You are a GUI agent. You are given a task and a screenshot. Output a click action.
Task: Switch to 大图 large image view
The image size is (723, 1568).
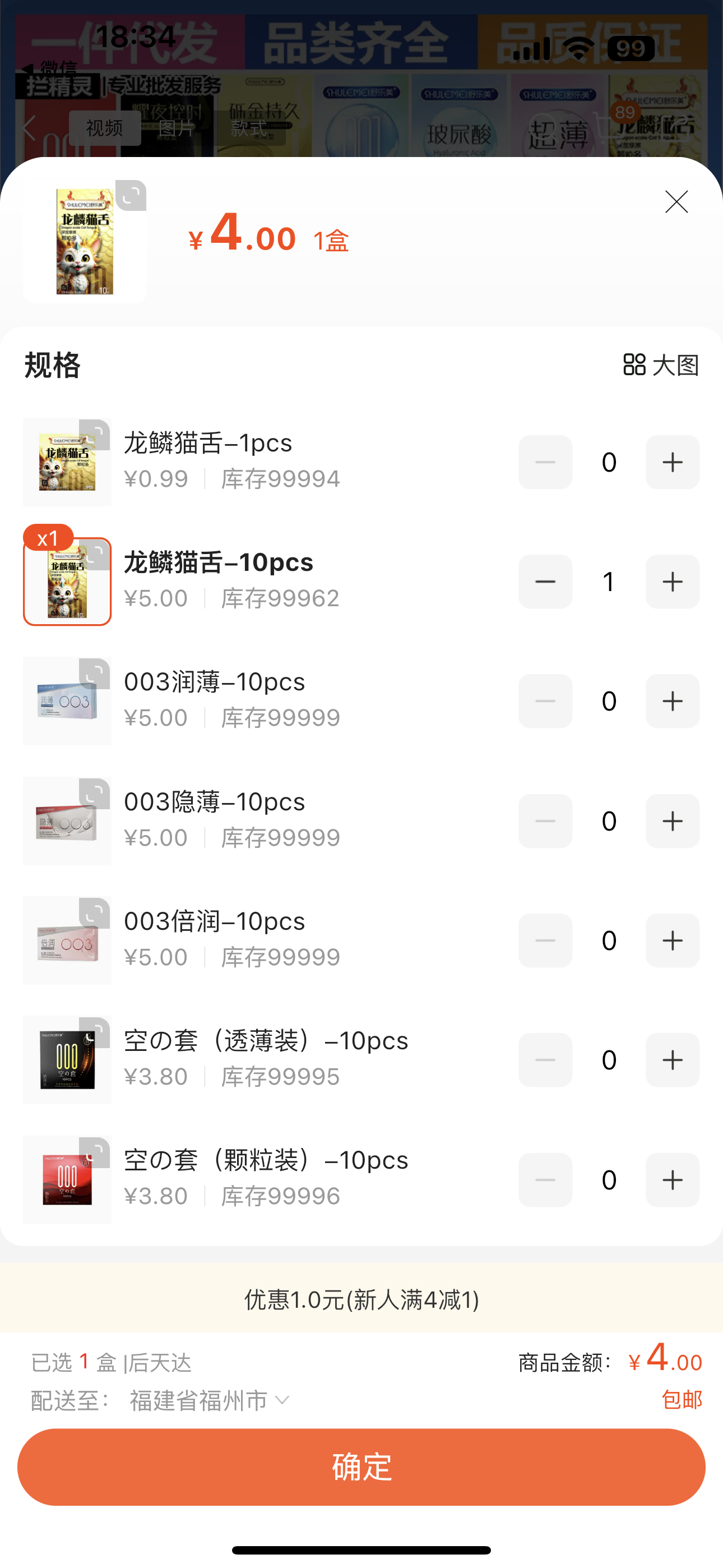[661, 365]
